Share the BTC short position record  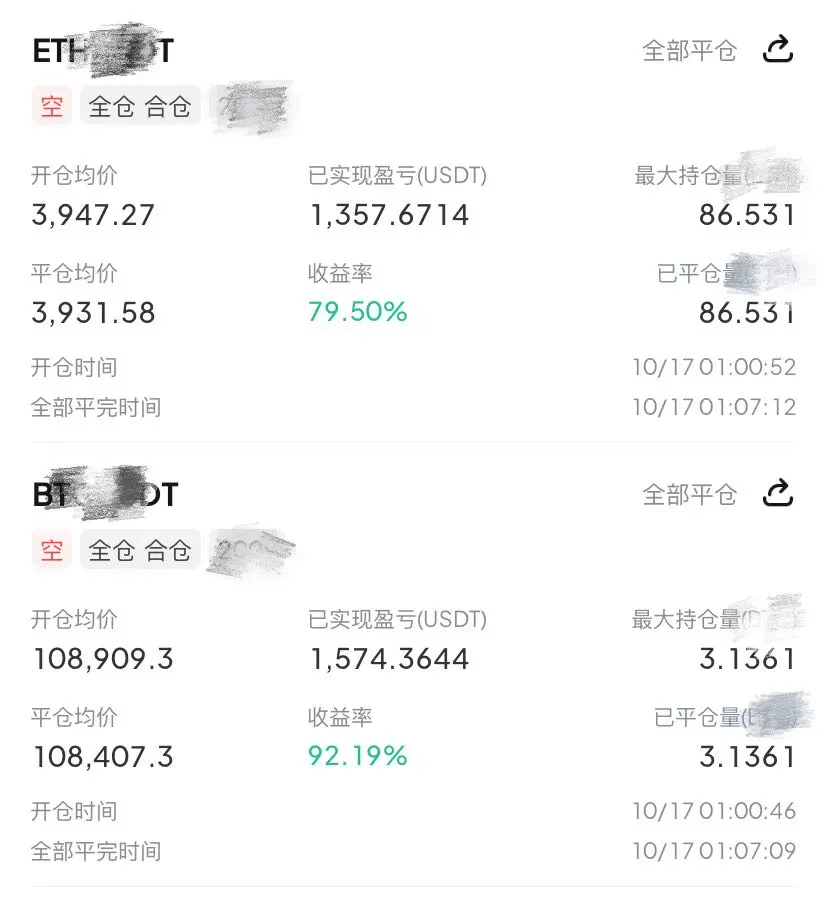[x=778, y=493]
